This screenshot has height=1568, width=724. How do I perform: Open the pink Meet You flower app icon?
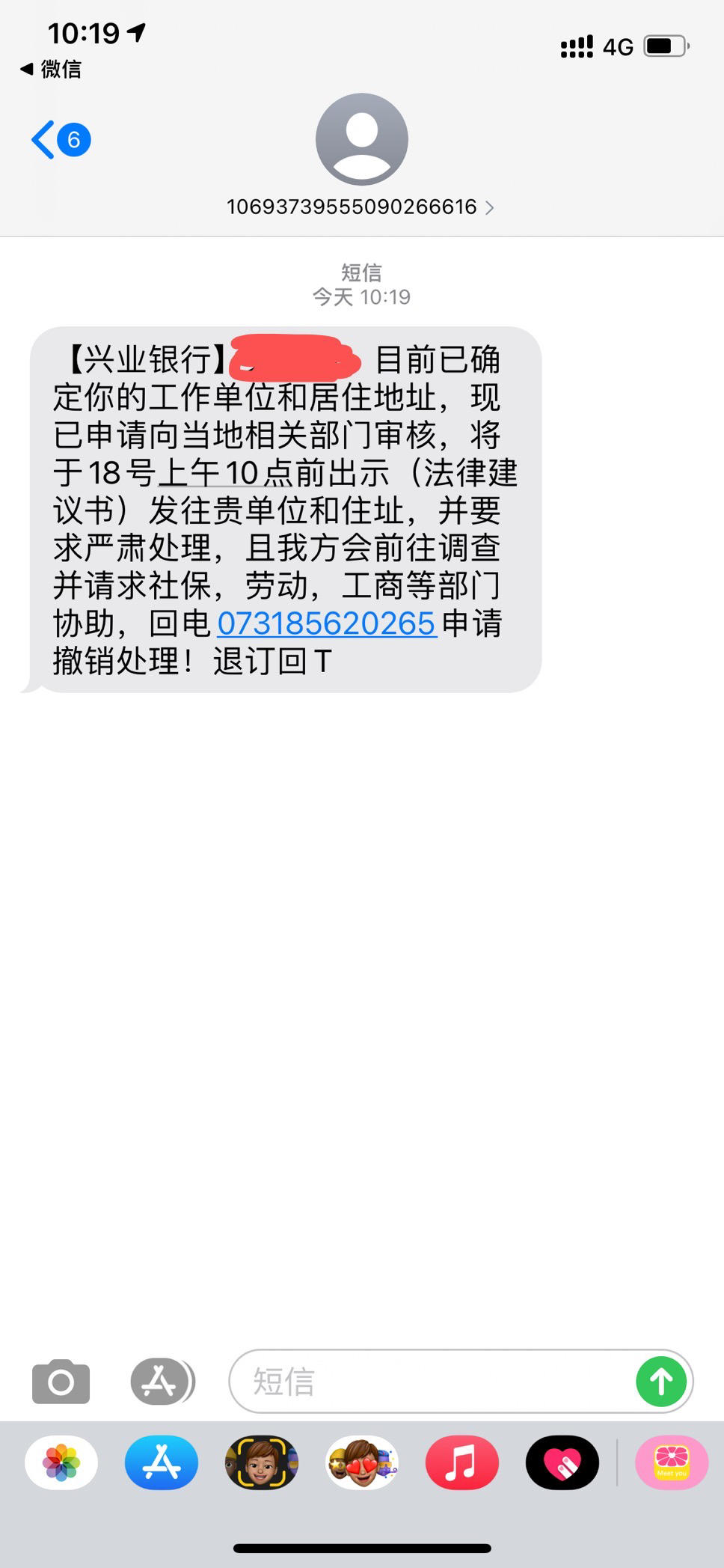tap(671, 1462)
